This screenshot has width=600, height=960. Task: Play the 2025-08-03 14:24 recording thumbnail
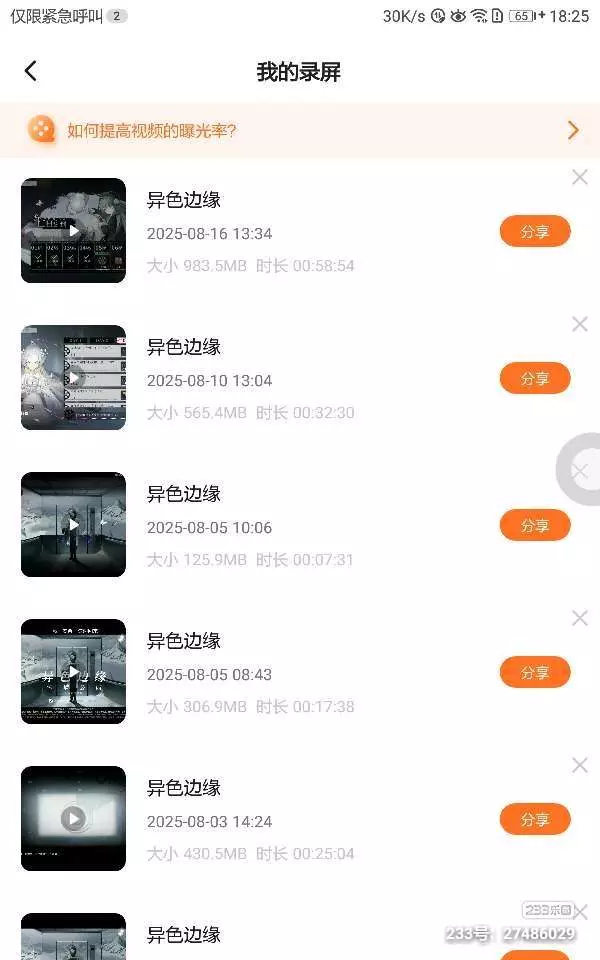(x=73, y=818)
